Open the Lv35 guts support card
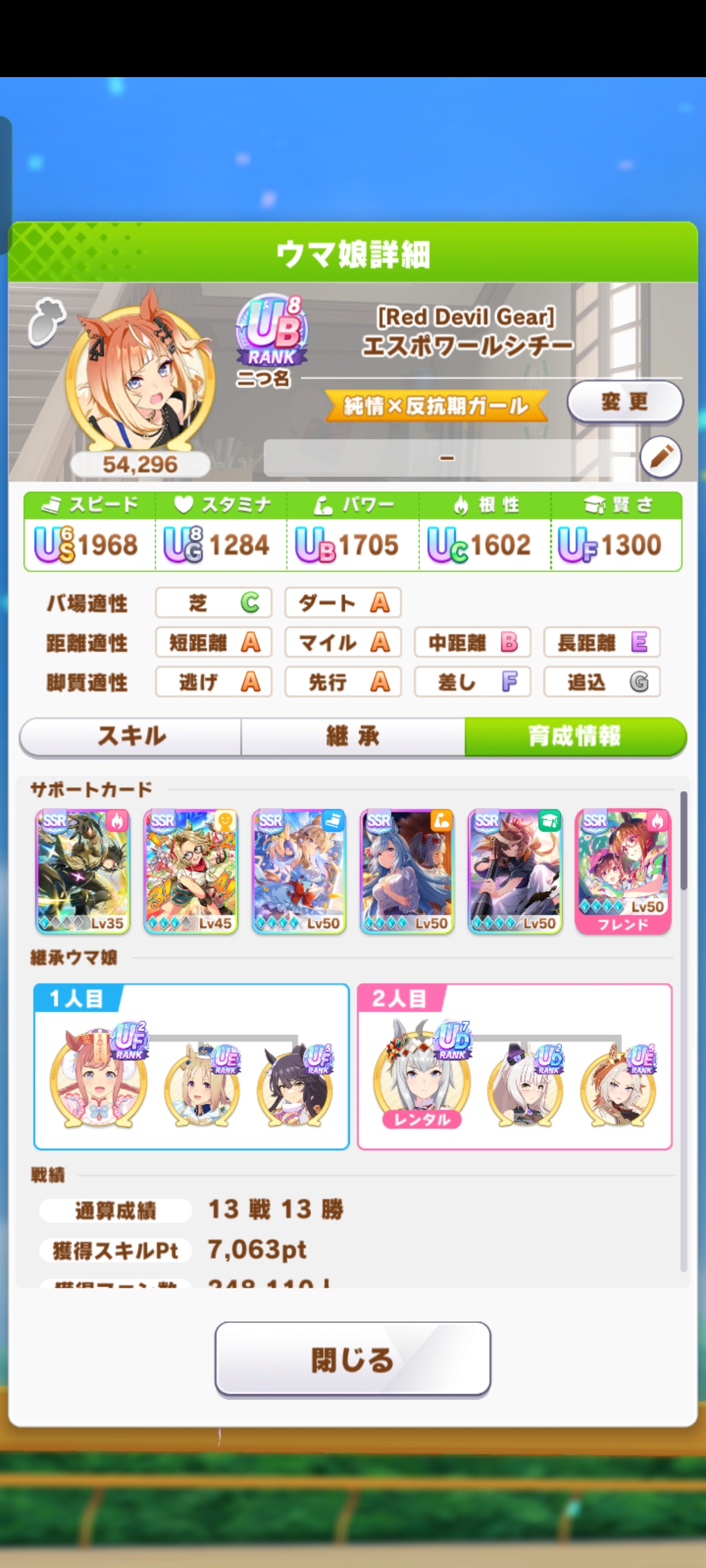The width and height of the screenshot is (706, 1568). (x=82, y=872)
